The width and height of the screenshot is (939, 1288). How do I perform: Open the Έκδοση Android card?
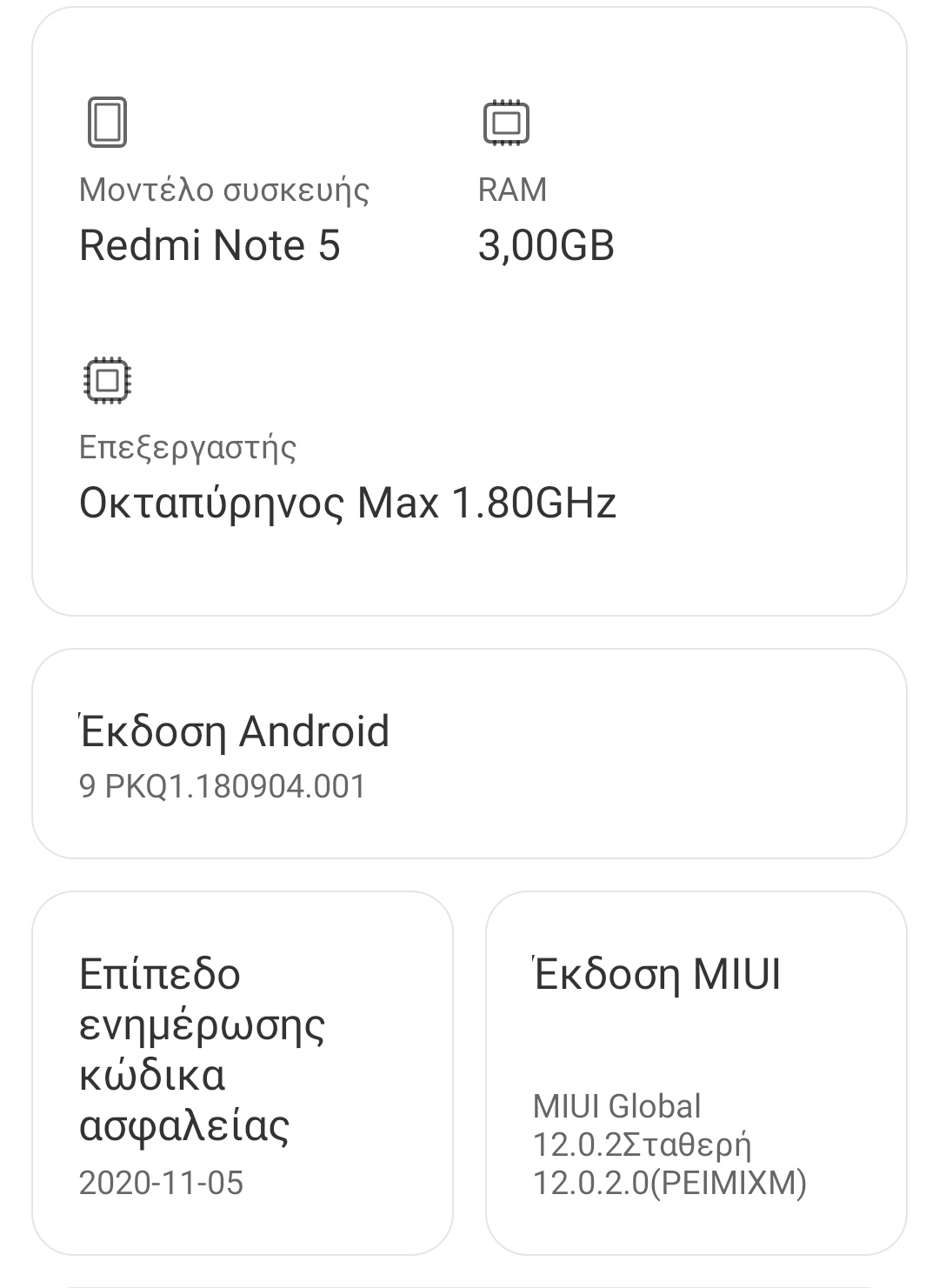[469, 754]
